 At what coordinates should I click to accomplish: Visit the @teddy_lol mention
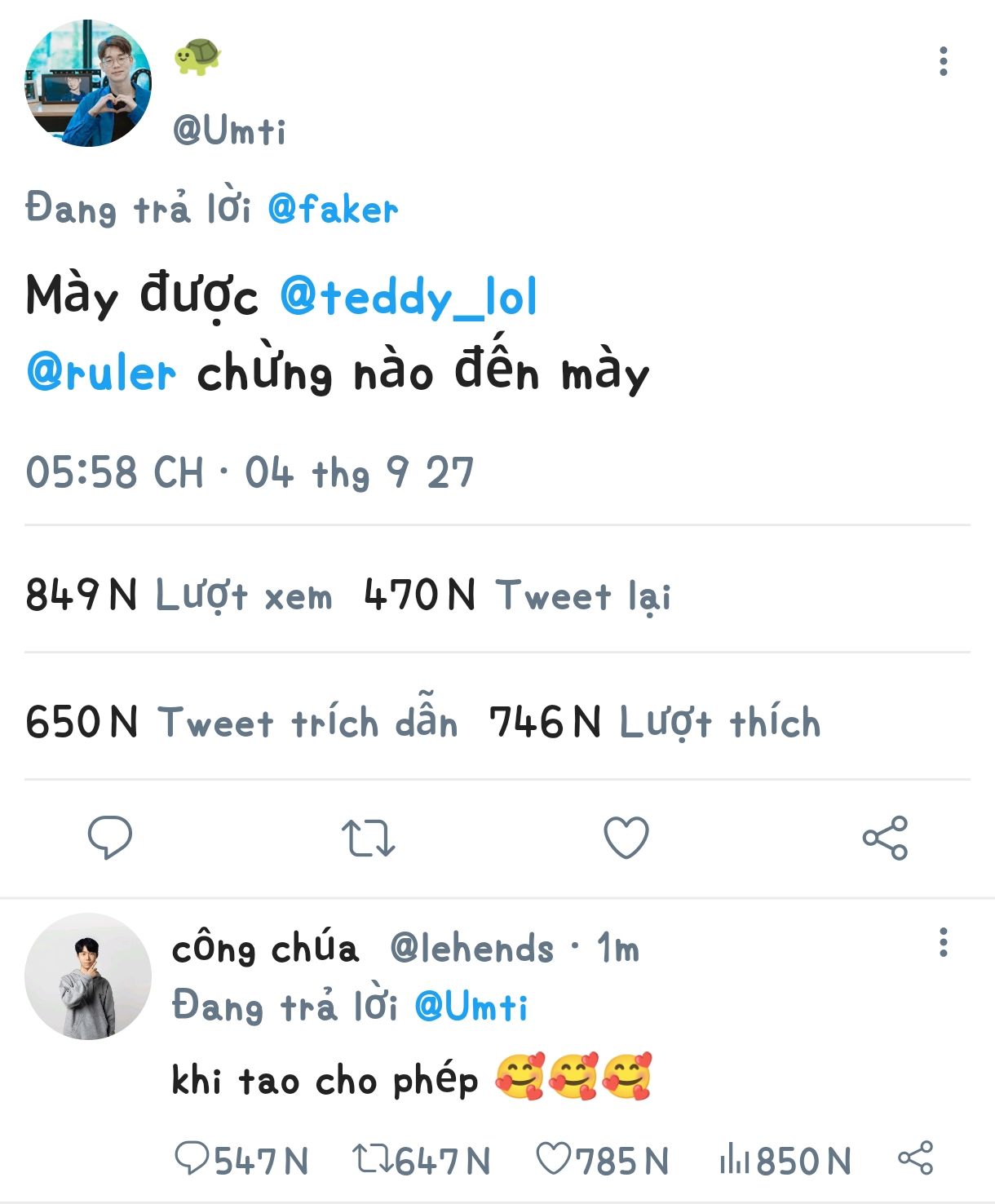(x=409, y=297)
